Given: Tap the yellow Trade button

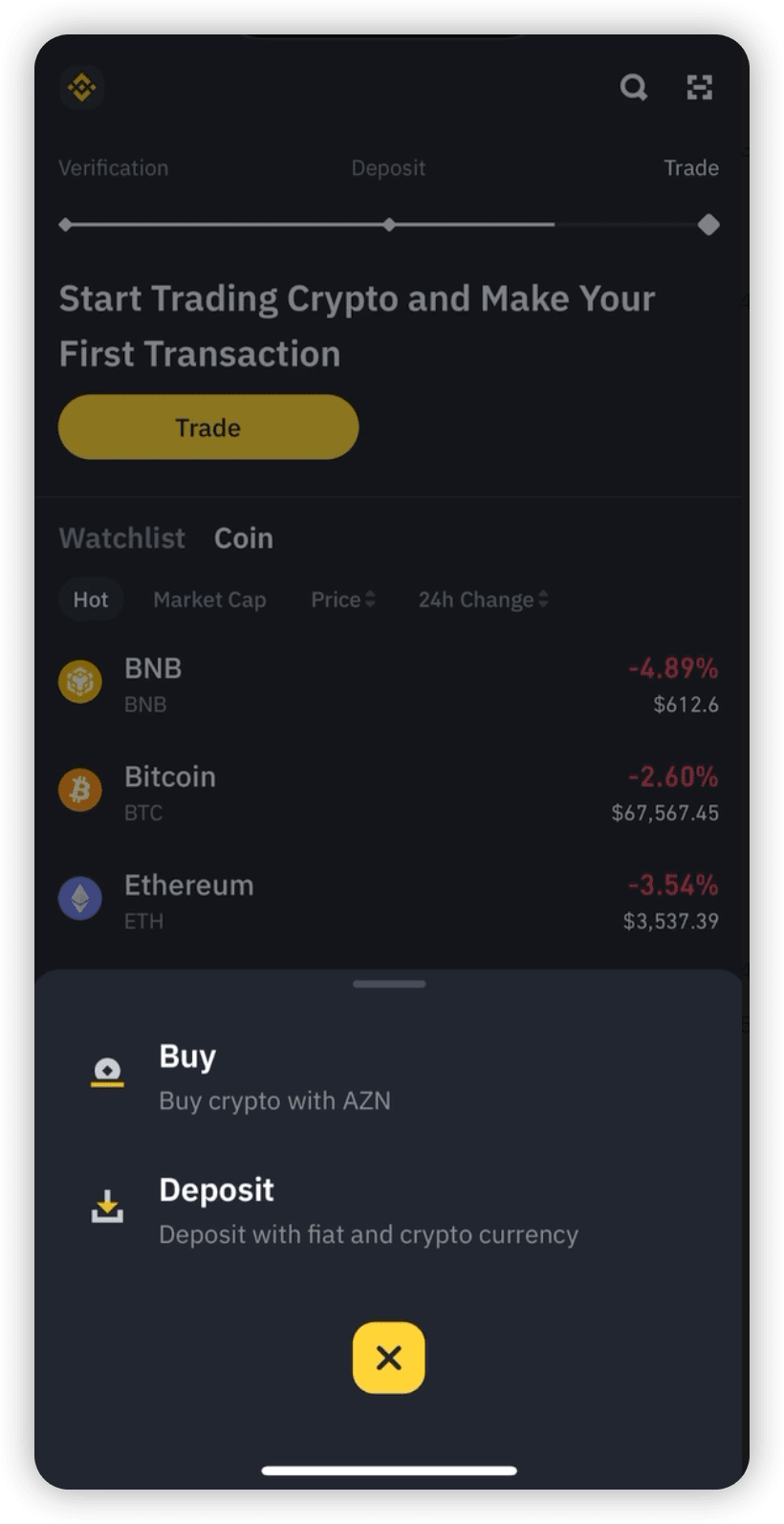Looking at the screenshot, I should (208, 427).
